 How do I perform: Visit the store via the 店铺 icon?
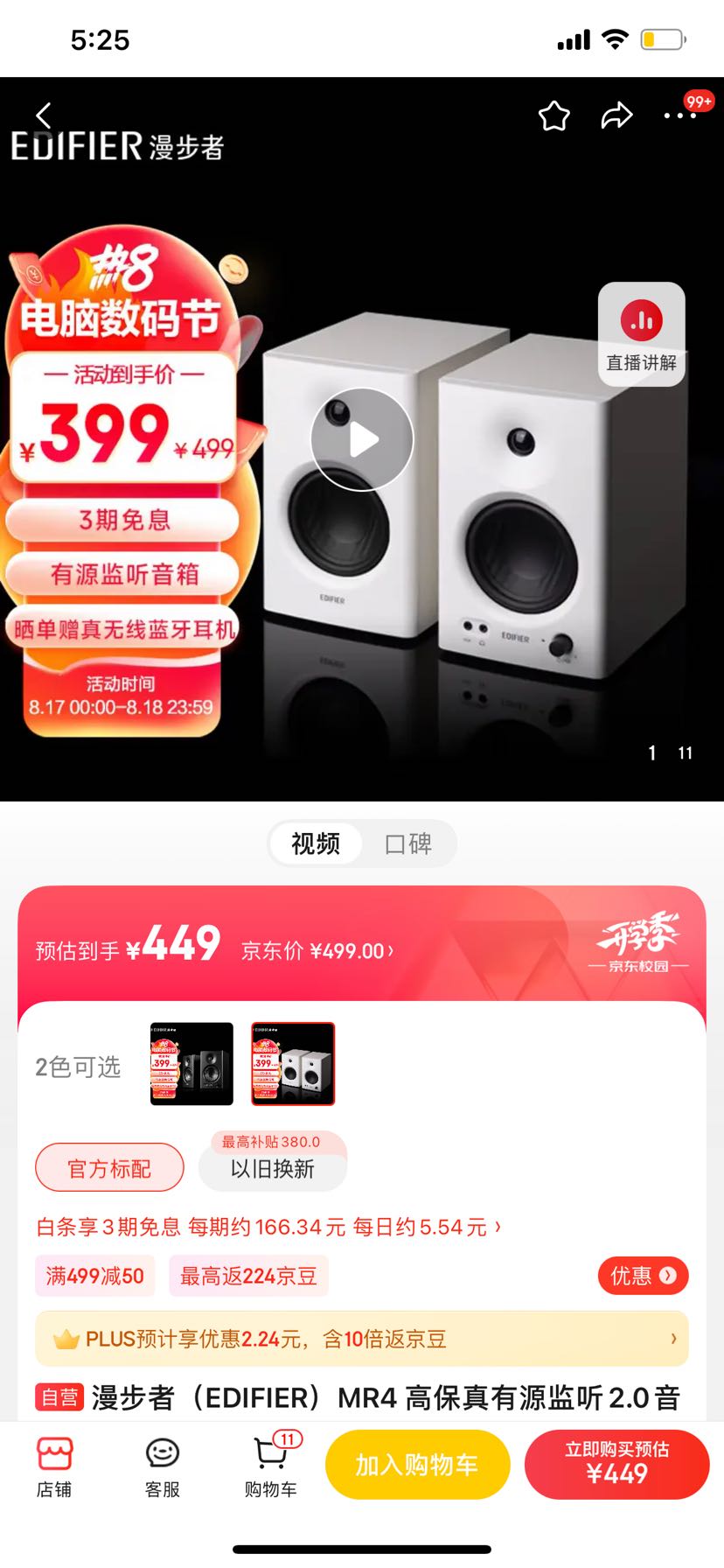point(56,1466)
